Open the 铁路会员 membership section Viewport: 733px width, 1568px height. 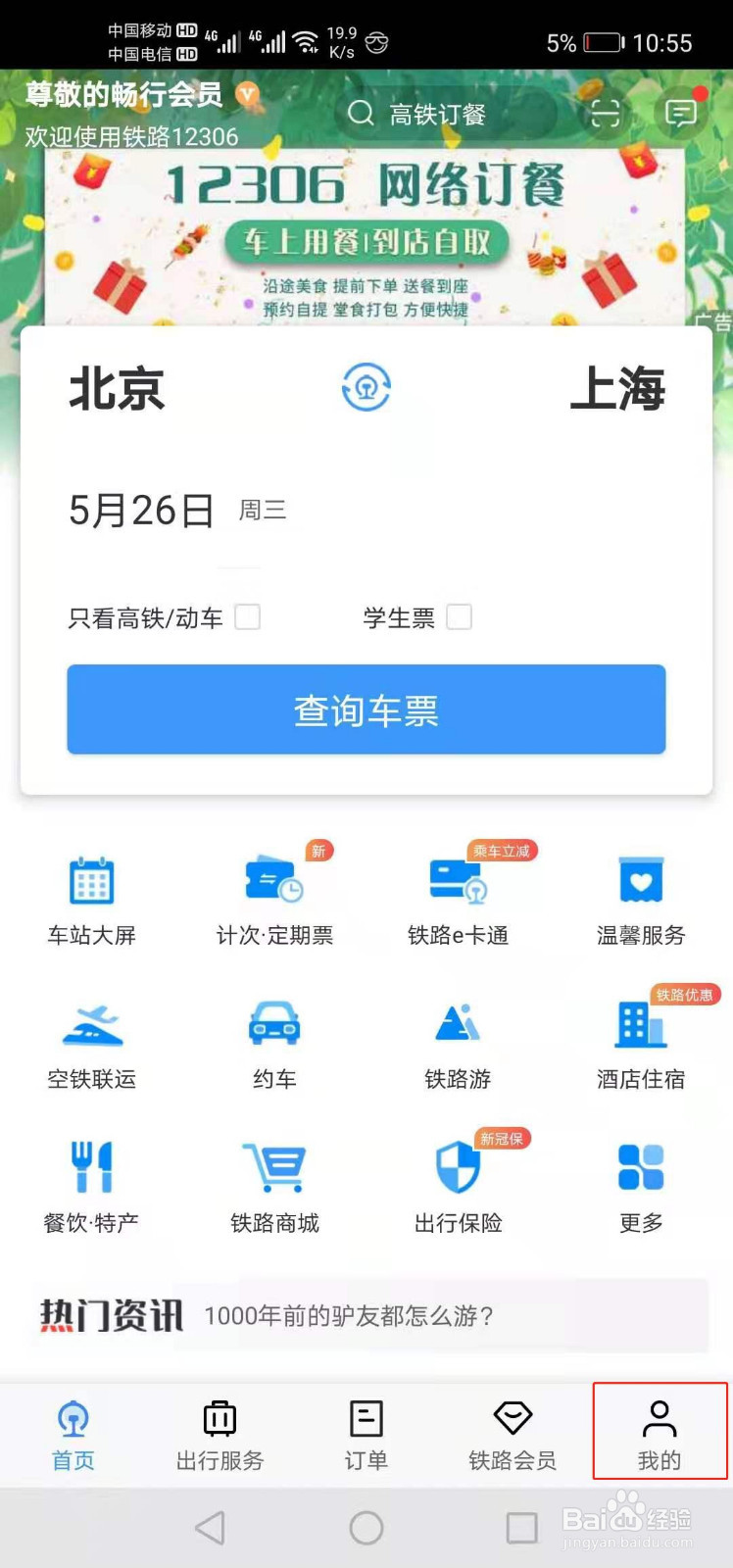pos(513,1434)
